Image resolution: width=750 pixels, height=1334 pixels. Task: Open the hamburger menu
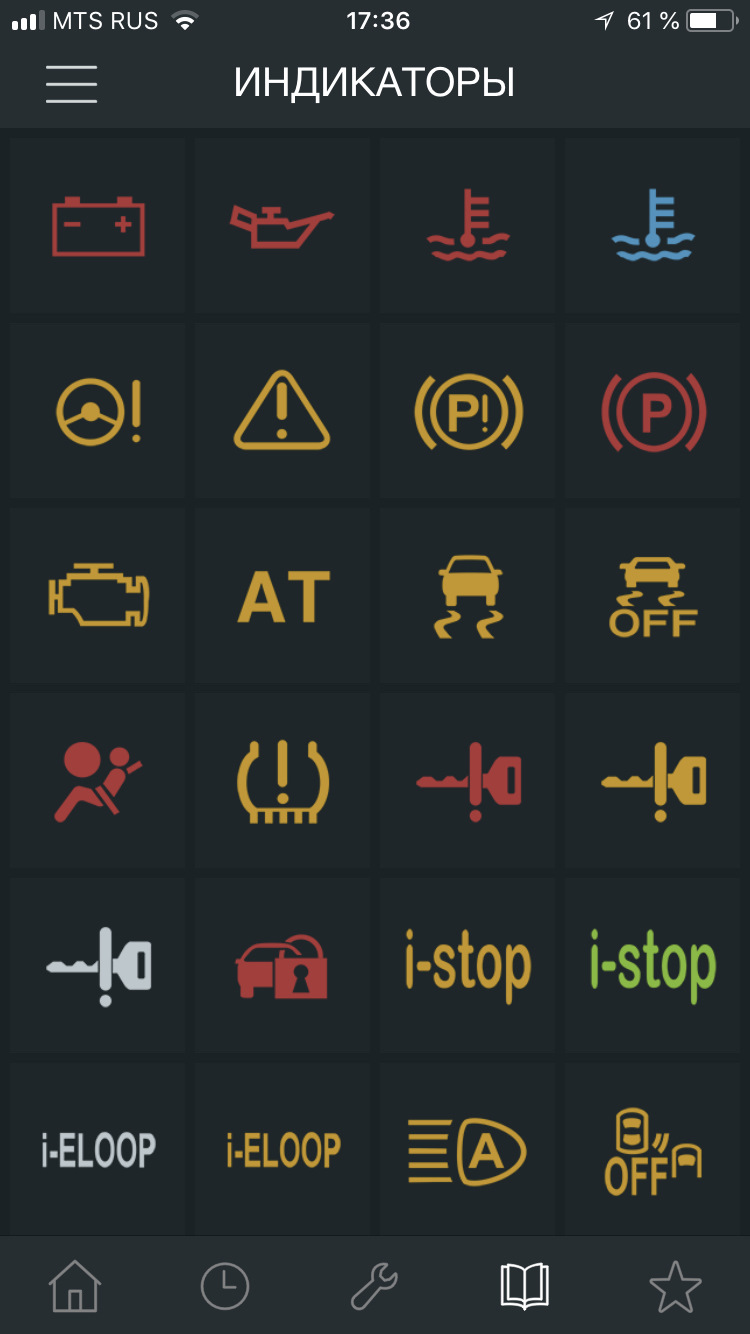click(x=71, y=83)
